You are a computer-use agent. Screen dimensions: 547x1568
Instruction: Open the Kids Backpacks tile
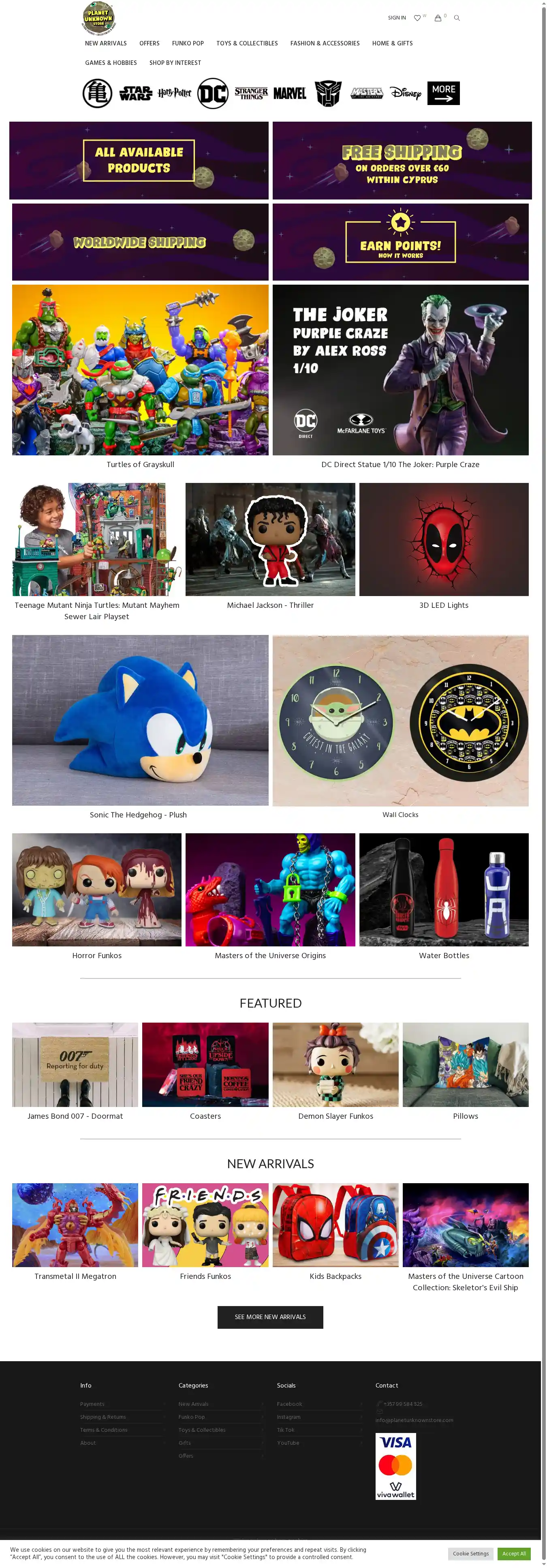tap(335, 1225)
